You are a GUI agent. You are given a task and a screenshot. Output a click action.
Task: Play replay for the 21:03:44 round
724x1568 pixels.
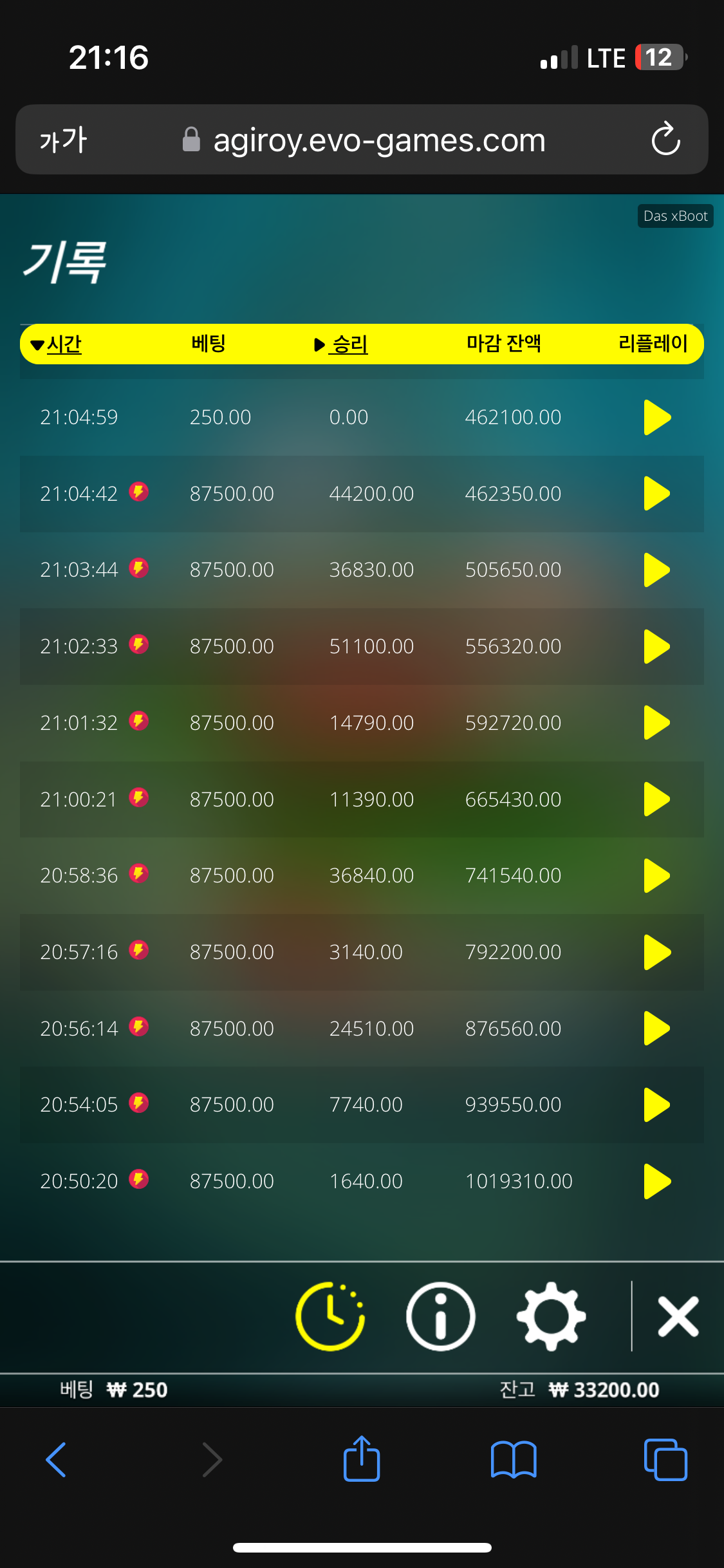[x=657, y=570]
